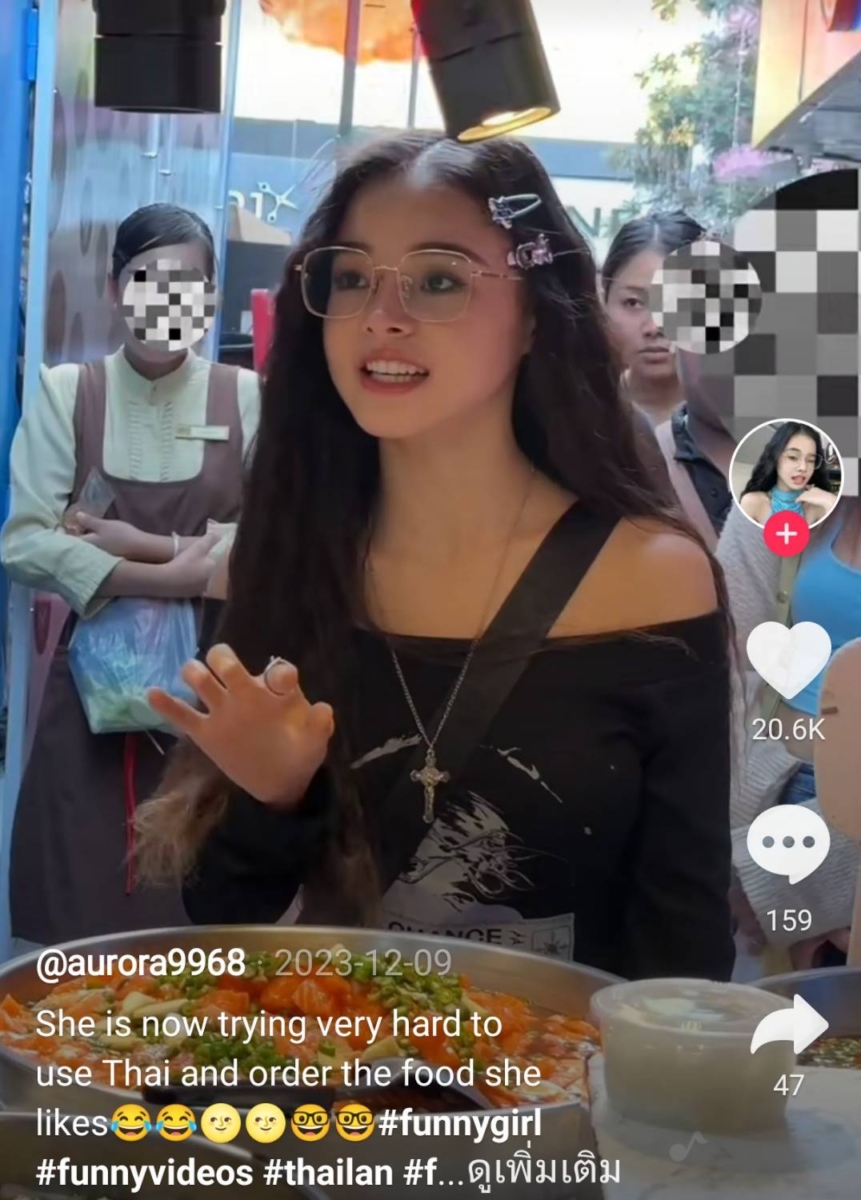Open the comments bubble
This screenshot has height=1200, width=861.
788,843
